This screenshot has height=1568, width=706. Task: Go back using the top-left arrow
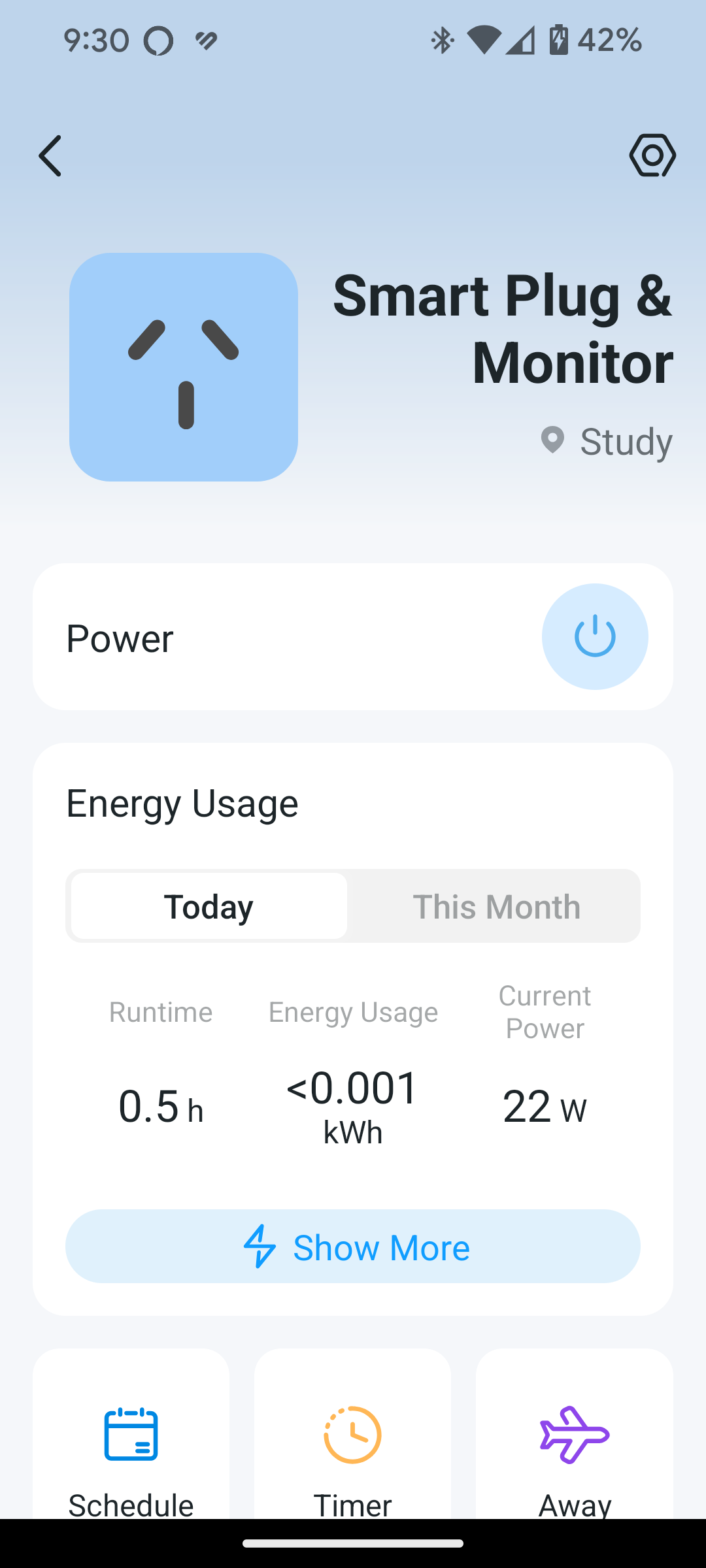tap(50, 155)
